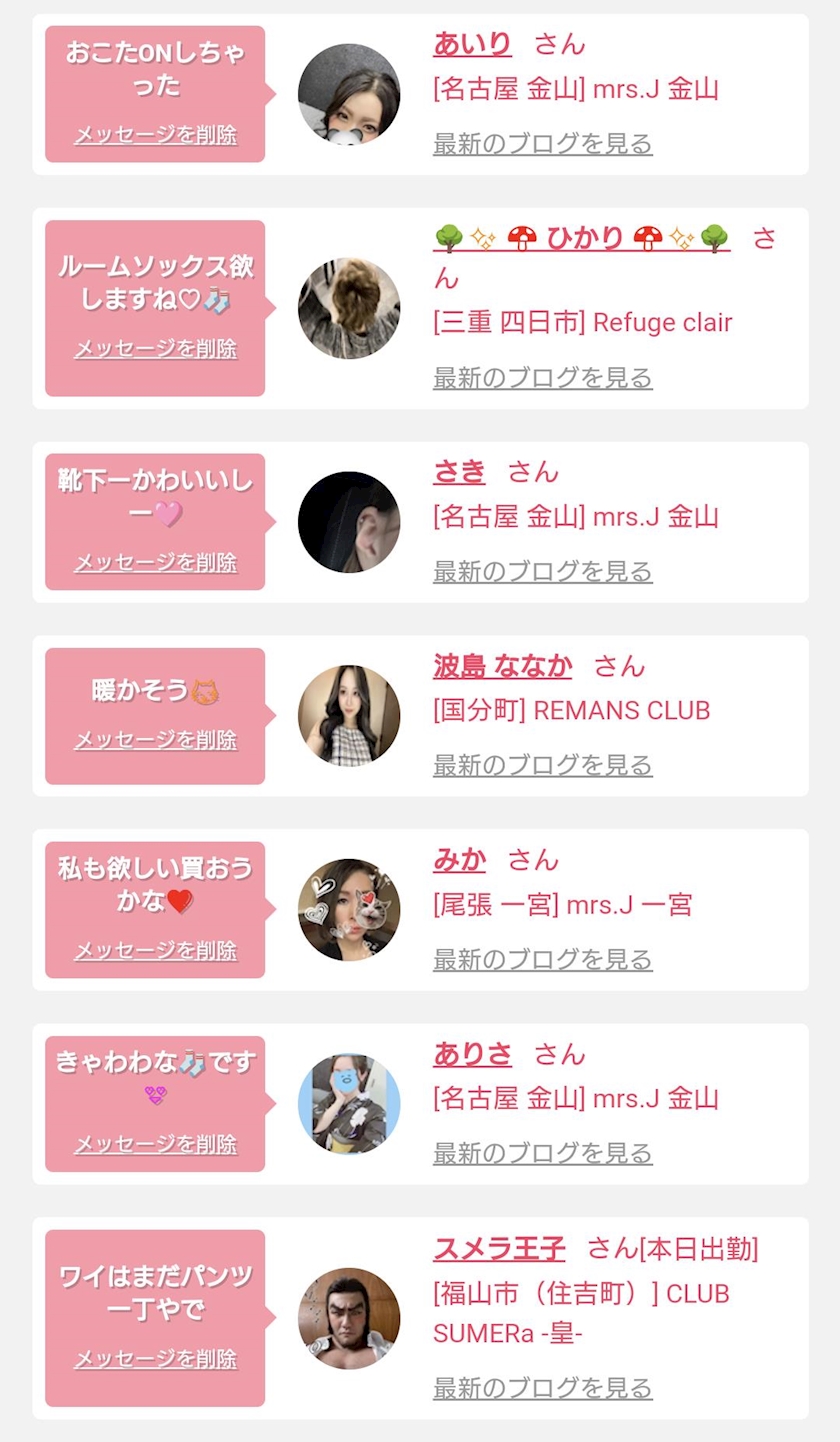Delete the 私も欲しい買おうかな message
The height and width of the screenshot is (1442, 840).
pyautogui.click(x=155, y=951)
